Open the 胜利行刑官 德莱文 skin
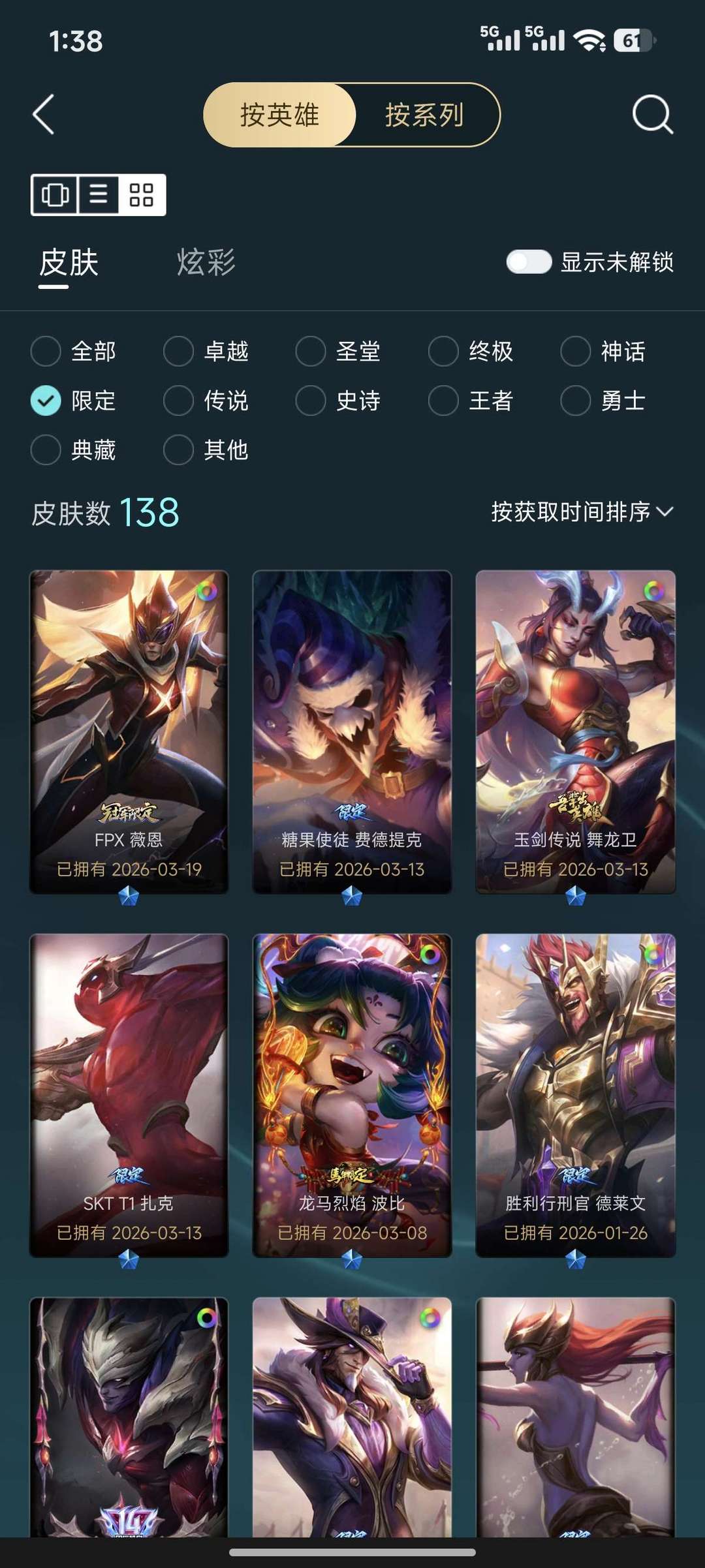This screenshot has height=1568, width=705. (575, 1095)
